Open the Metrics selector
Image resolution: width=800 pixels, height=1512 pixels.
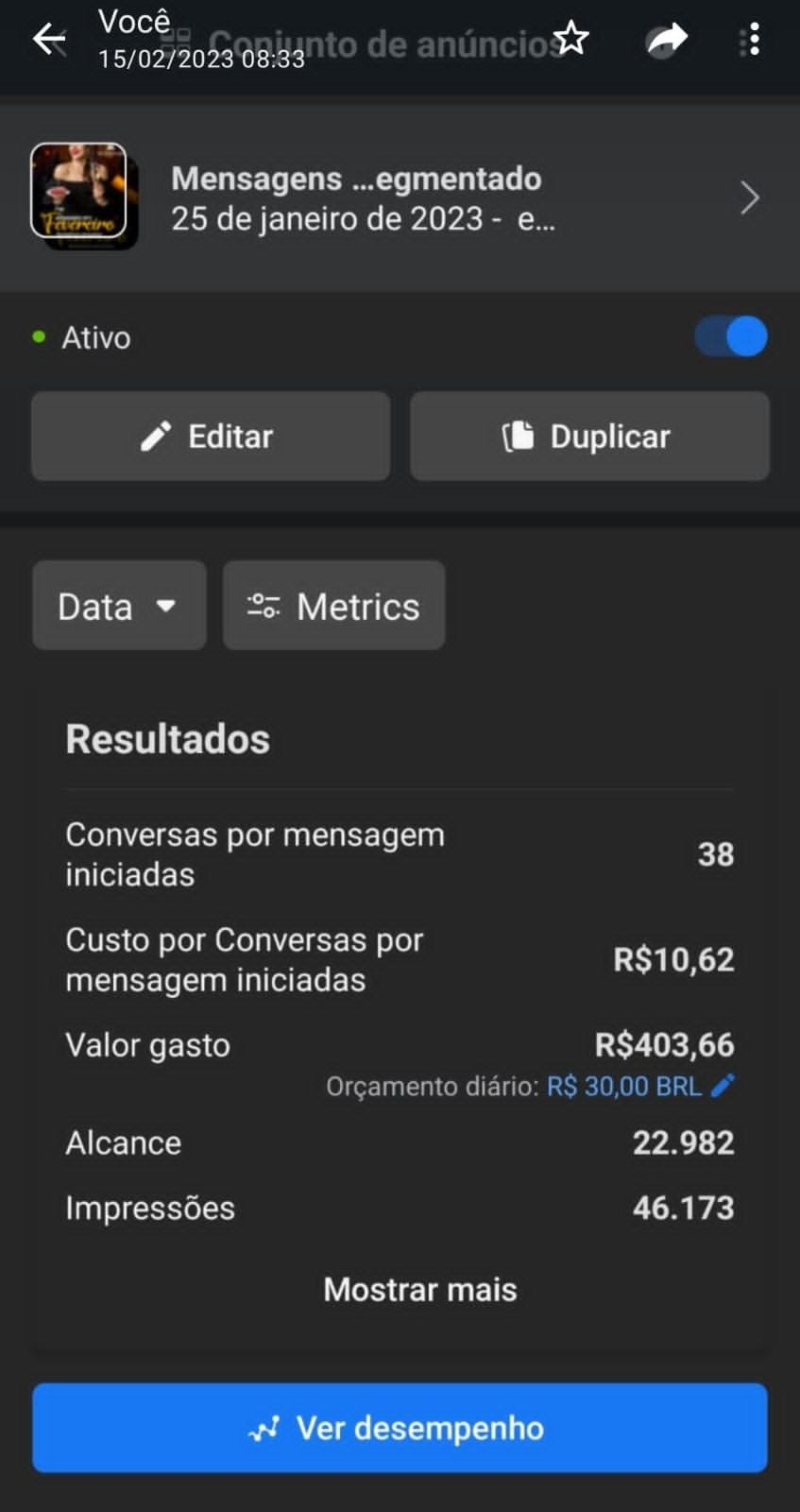(333, 606)
